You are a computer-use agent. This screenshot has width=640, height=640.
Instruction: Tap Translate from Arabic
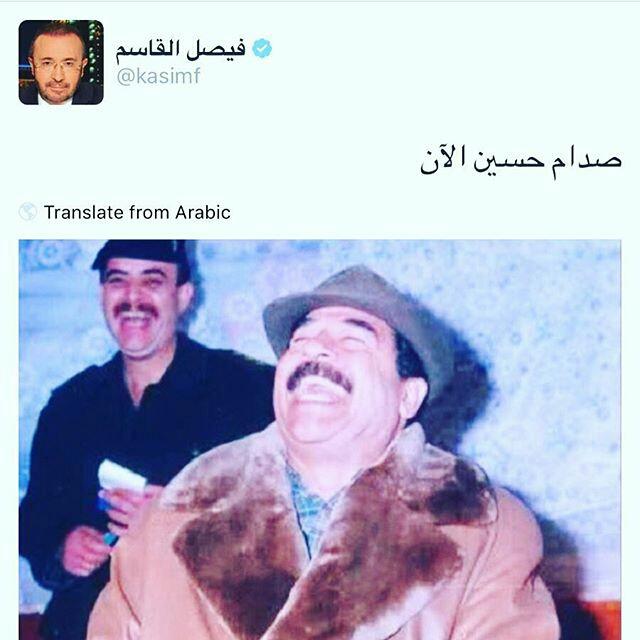click(137, 212)
